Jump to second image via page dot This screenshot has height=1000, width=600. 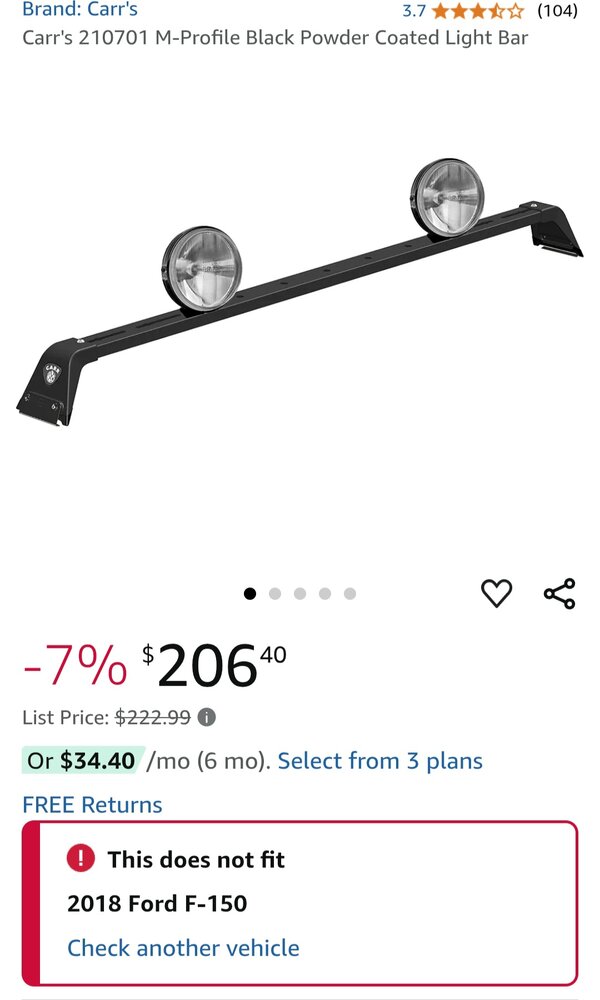[275, 594]
